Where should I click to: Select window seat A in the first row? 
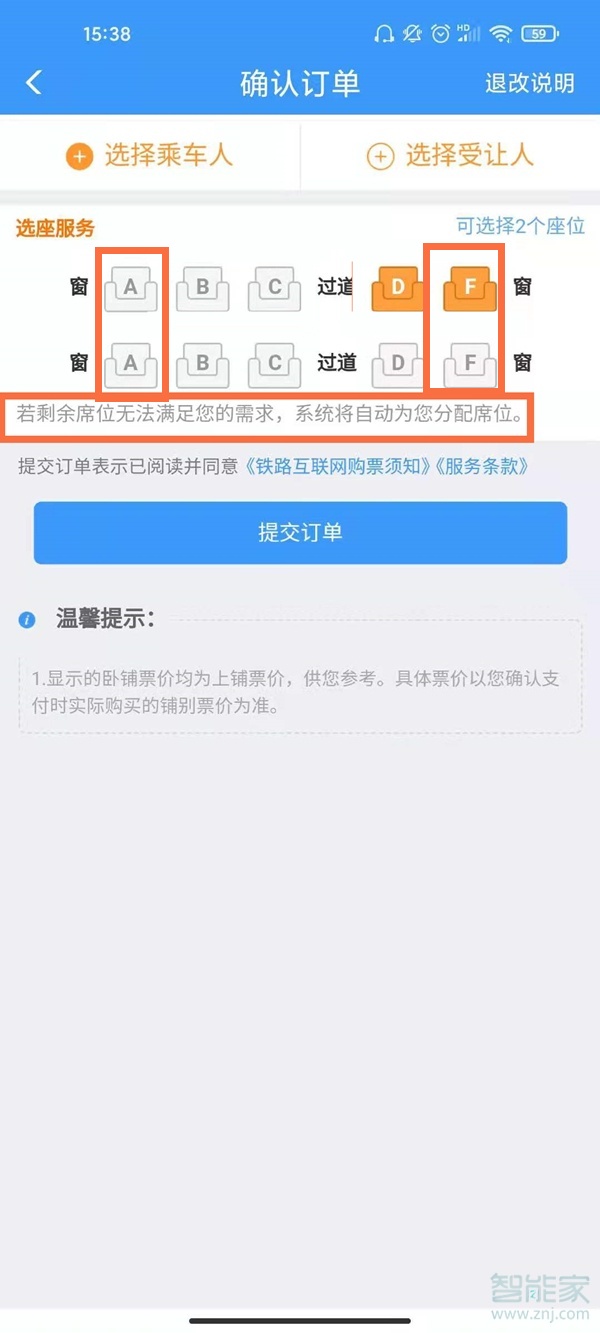131,289
